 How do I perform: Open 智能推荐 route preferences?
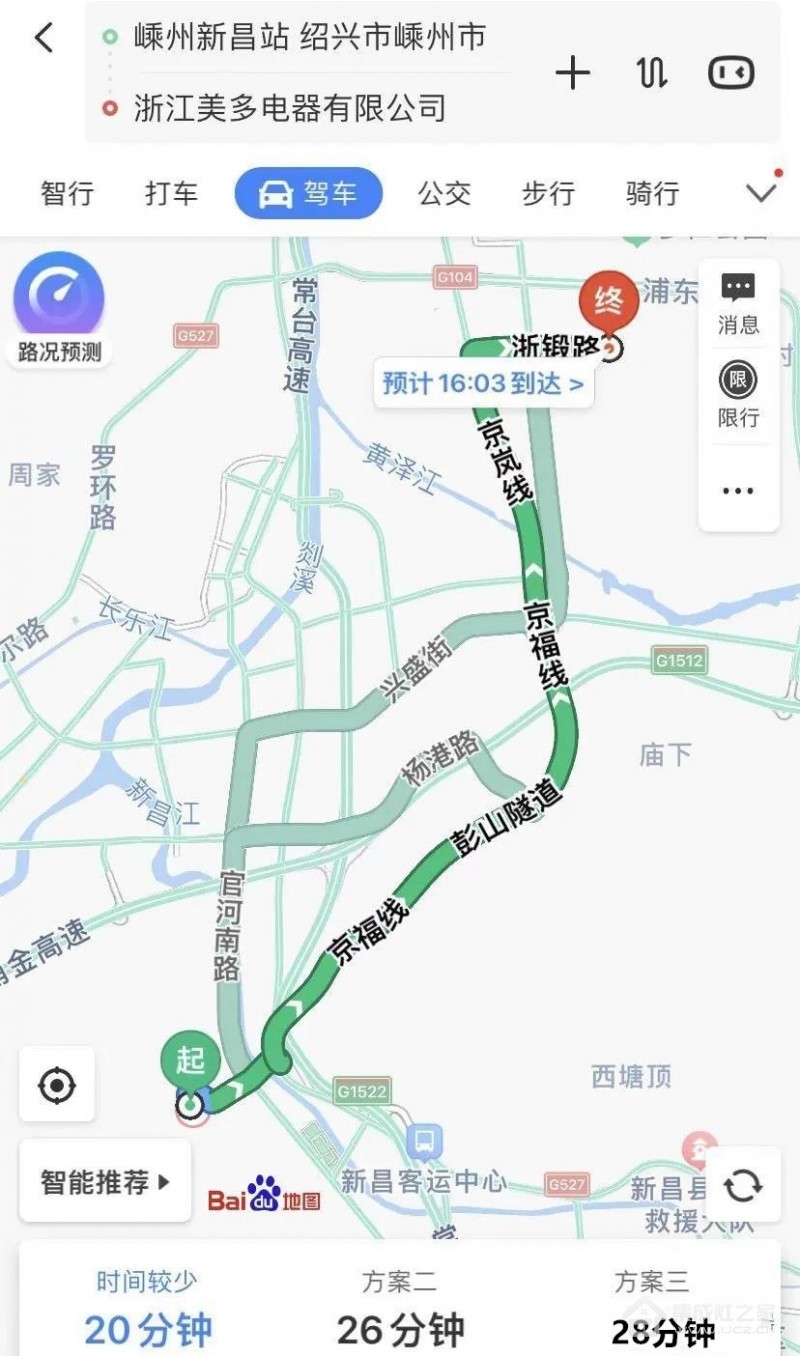[x=105, y=1181]
